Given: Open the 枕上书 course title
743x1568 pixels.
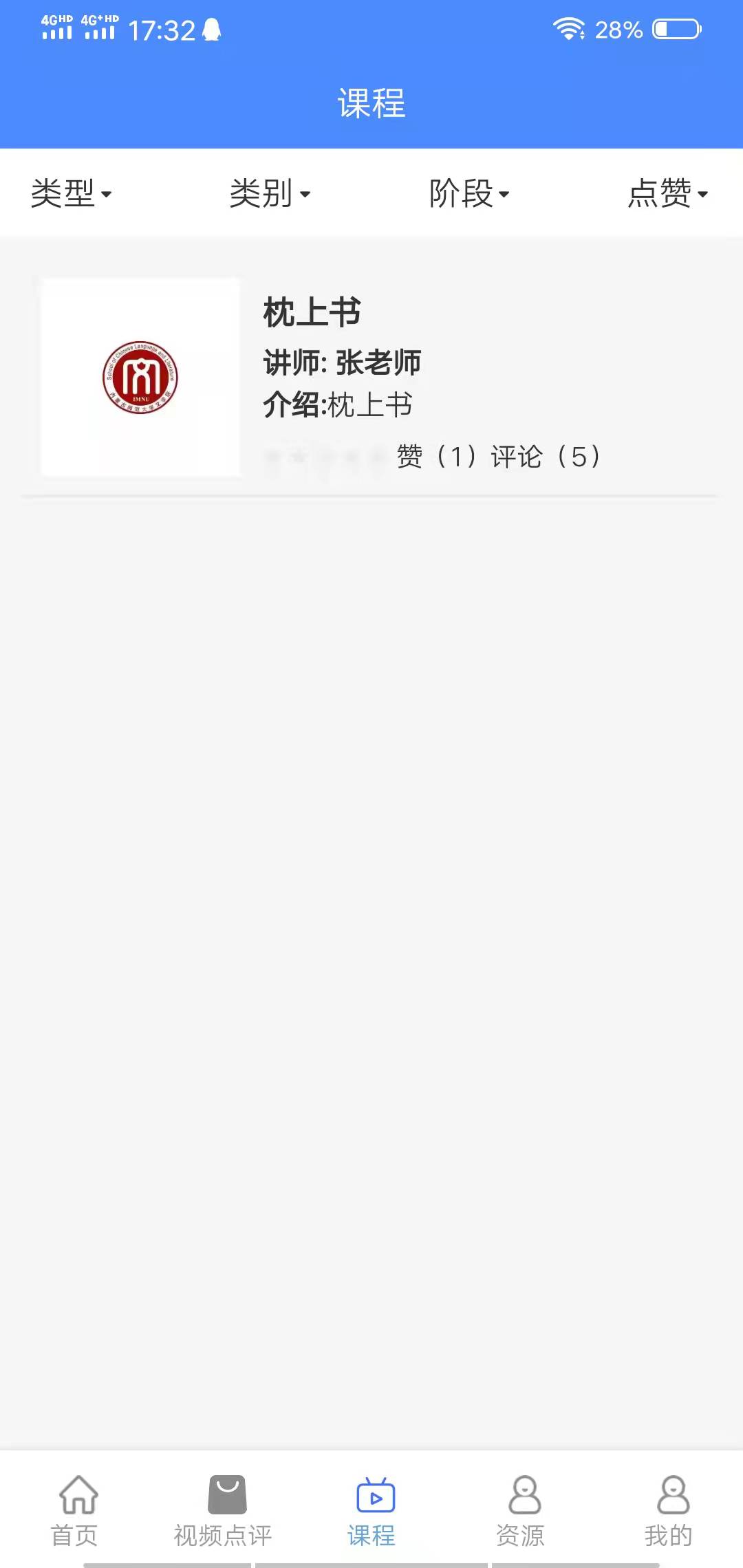Looking at the screenshot, I should [311, 312].
